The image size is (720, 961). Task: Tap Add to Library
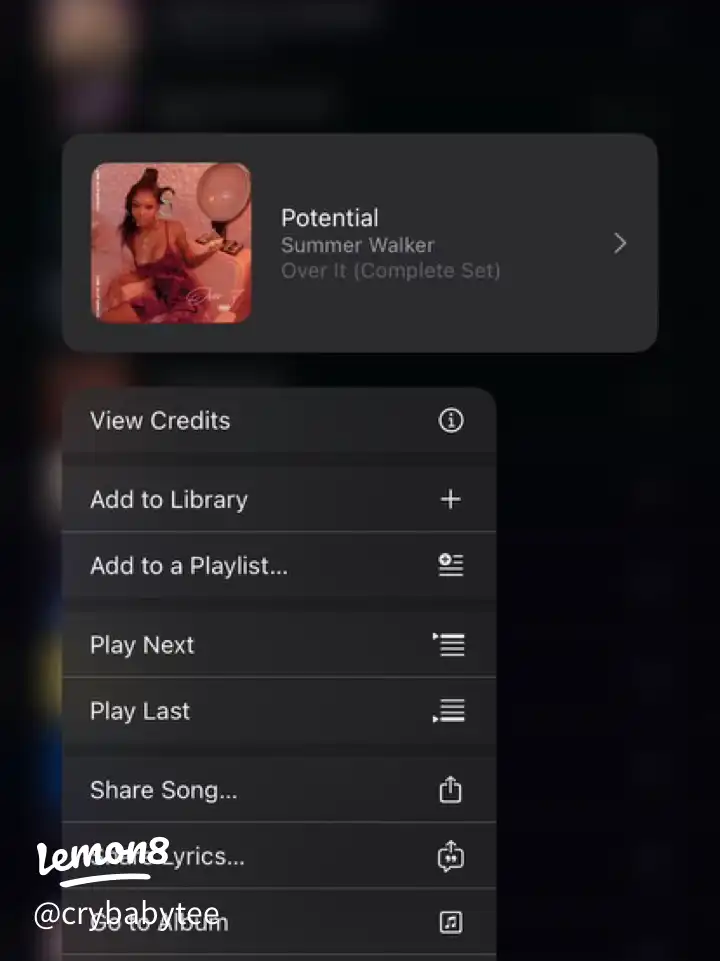click(168, 499)
